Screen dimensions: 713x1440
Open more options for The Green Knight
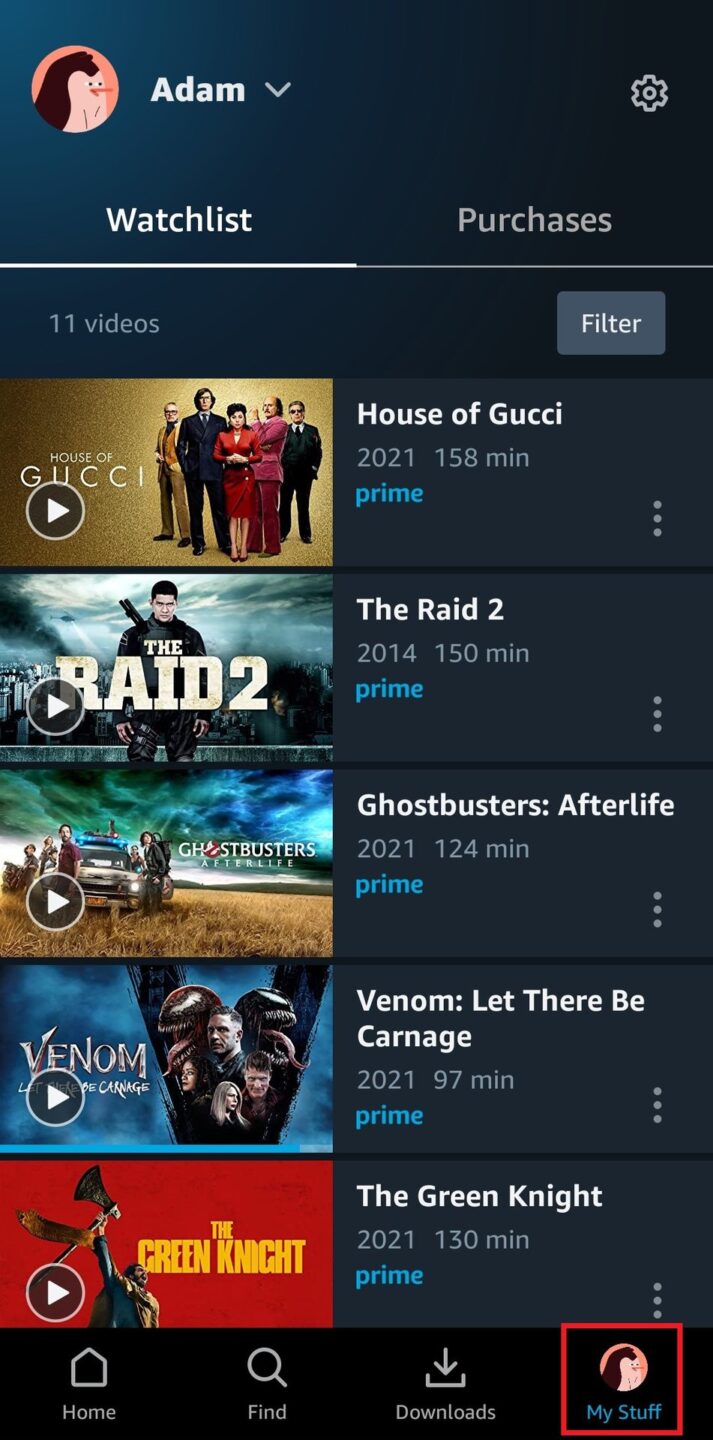[657, 1298]
